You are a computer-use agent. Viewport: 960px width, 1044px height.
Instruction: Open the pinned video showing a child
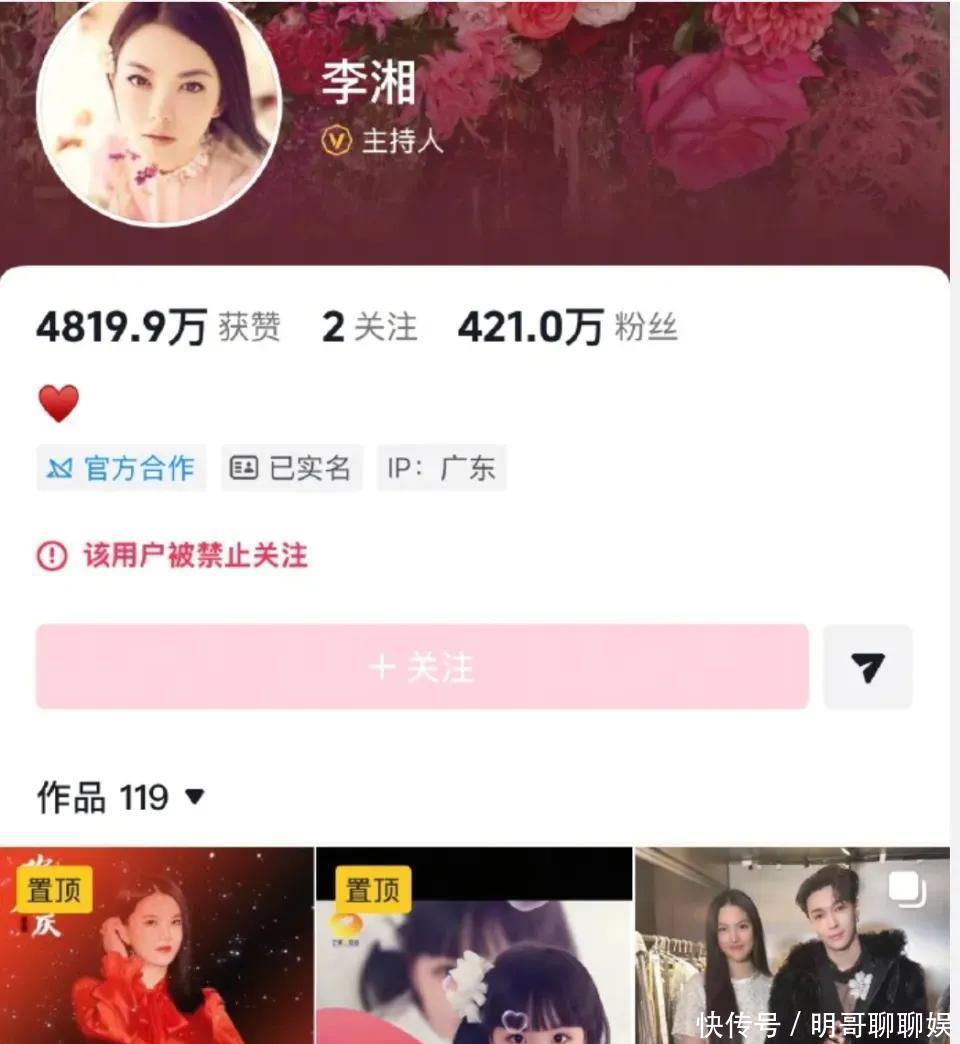pyautogui.click(x=473, y=945)
